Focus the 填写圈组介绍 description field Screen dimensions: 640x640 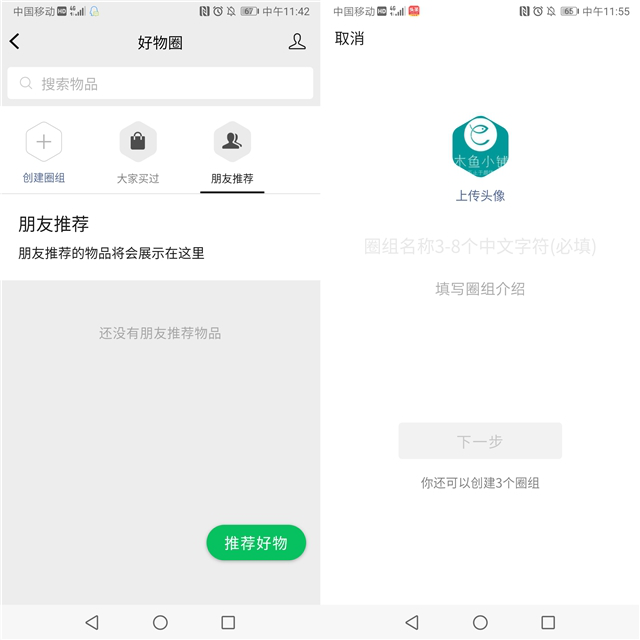480,289
